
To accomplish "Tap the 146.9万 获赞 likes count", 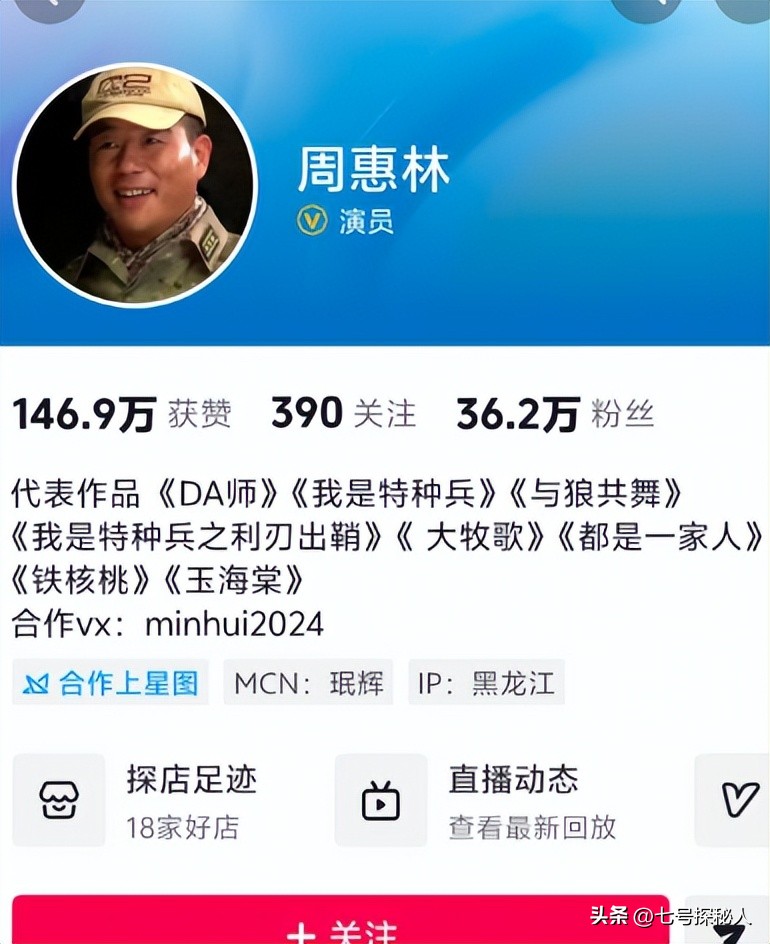I will [x=122, y=413].
